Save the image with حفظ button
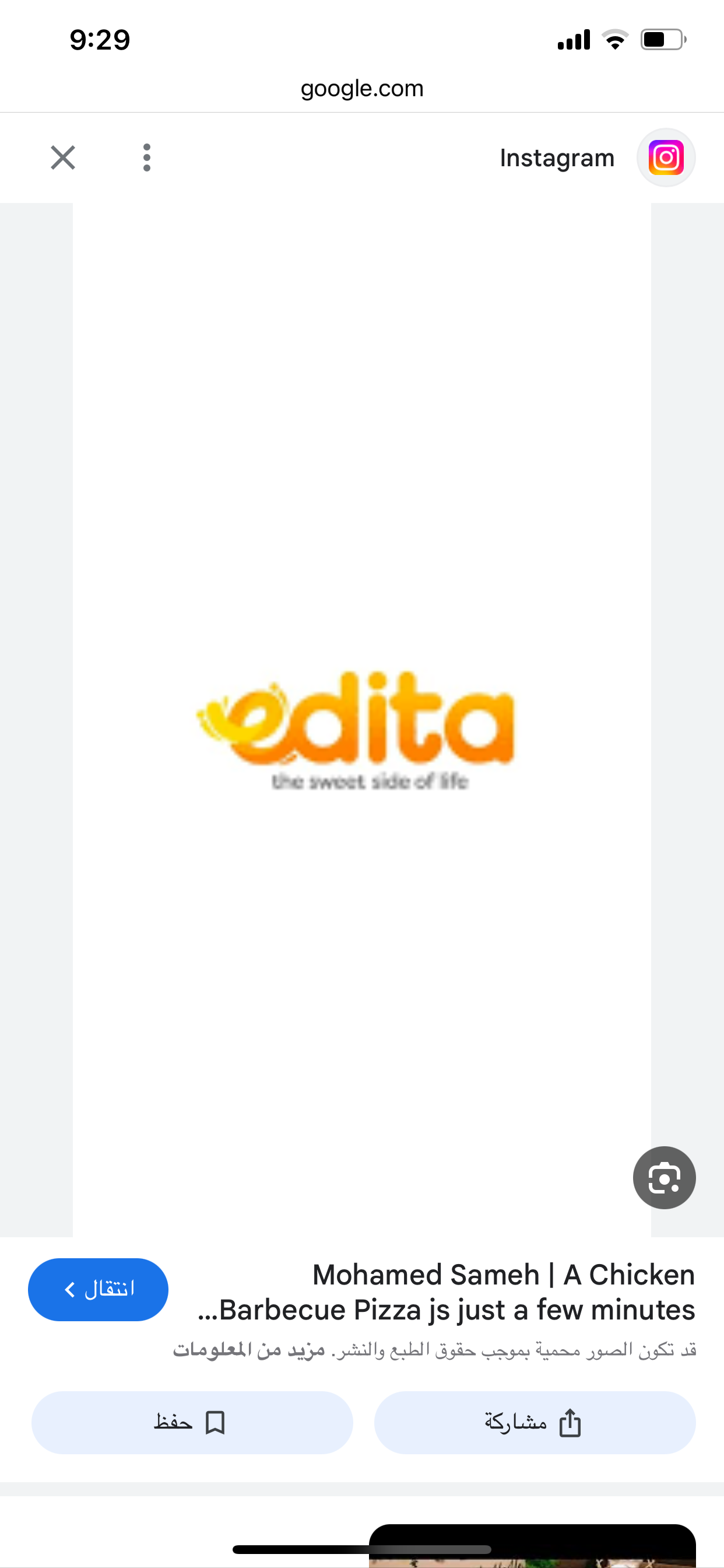 (x=192, y=1423)
